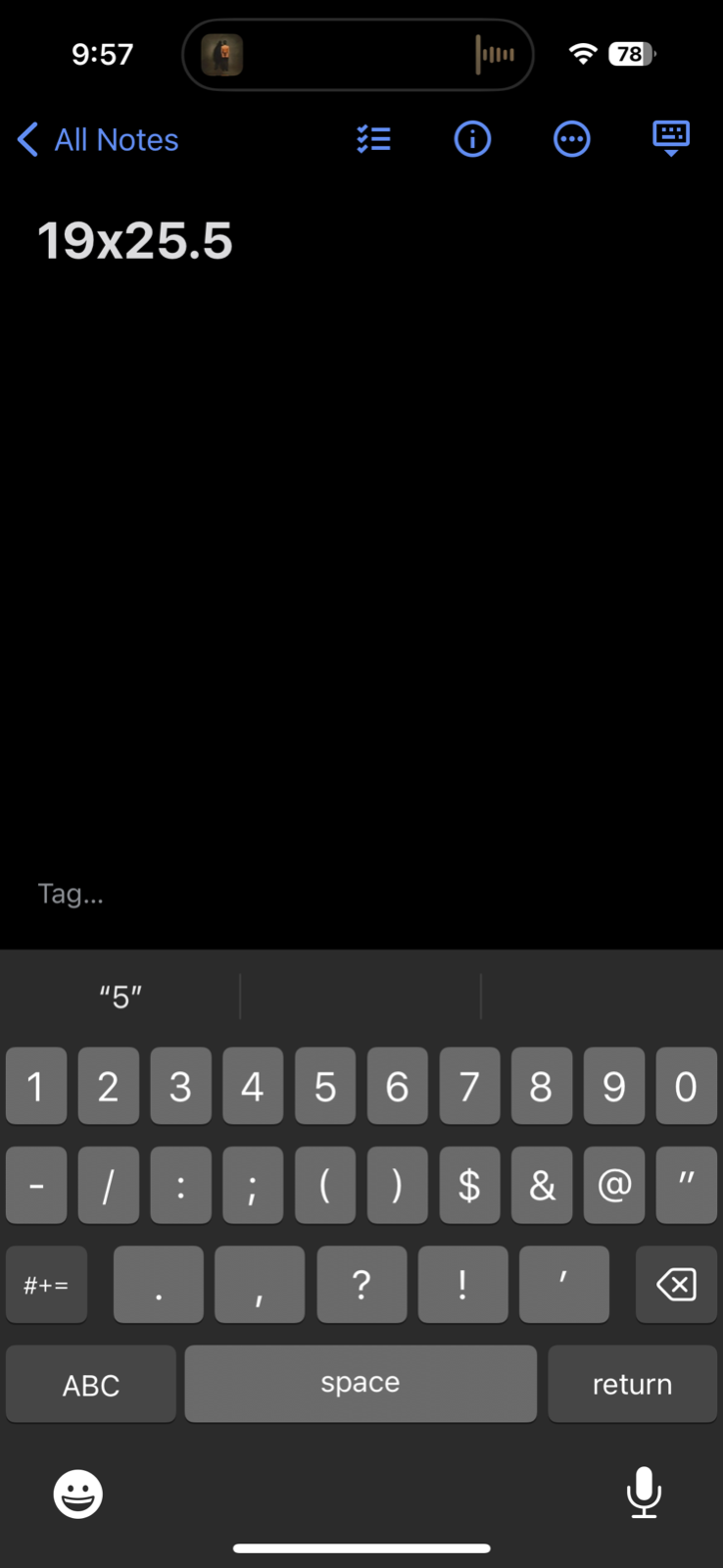Screen dimensions: 723x1568
Task: Tap the backspace key
Action: tap(676, 1285)
